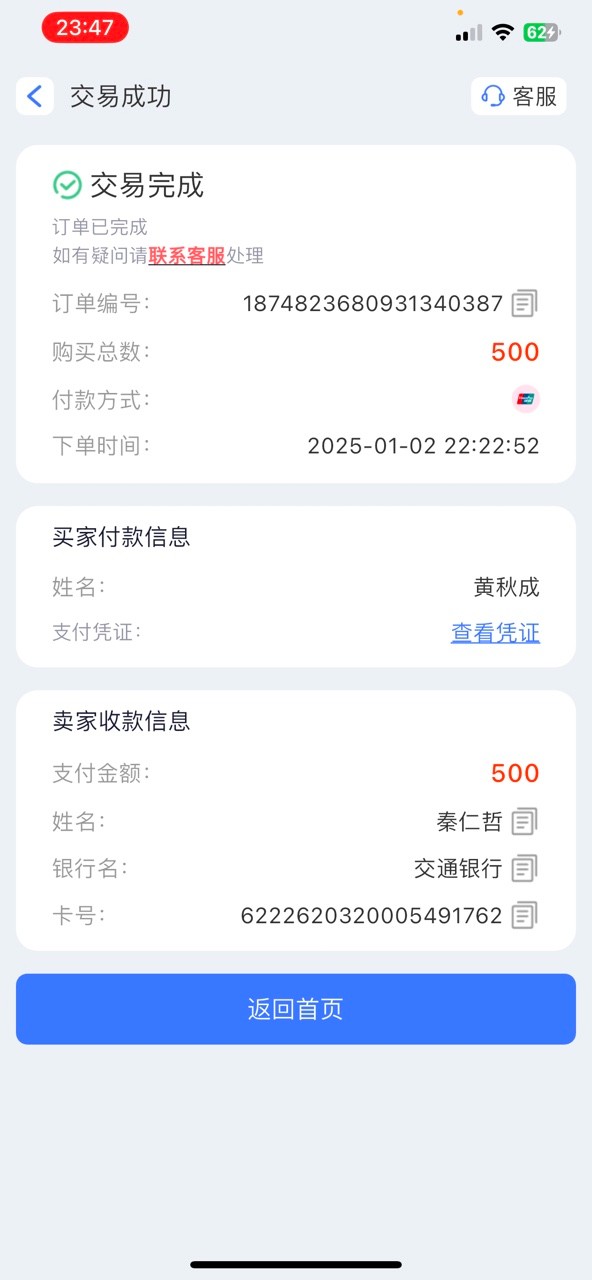Screen dimensions: 592x1280
Task: Copy the order number 订单编号
Action: click(525, 304)
